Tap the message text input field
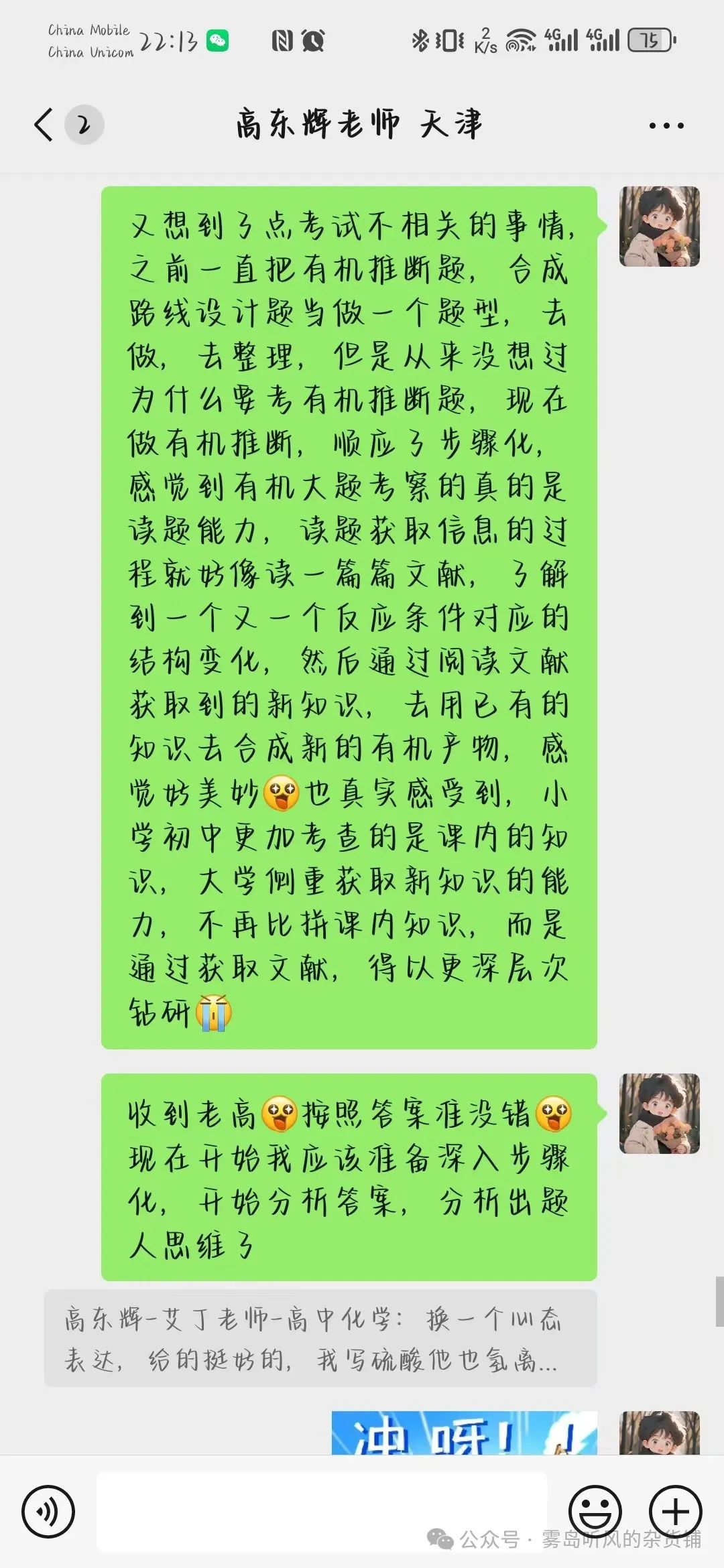This screenshot has width=724, height=1568. coord(322,1512)
